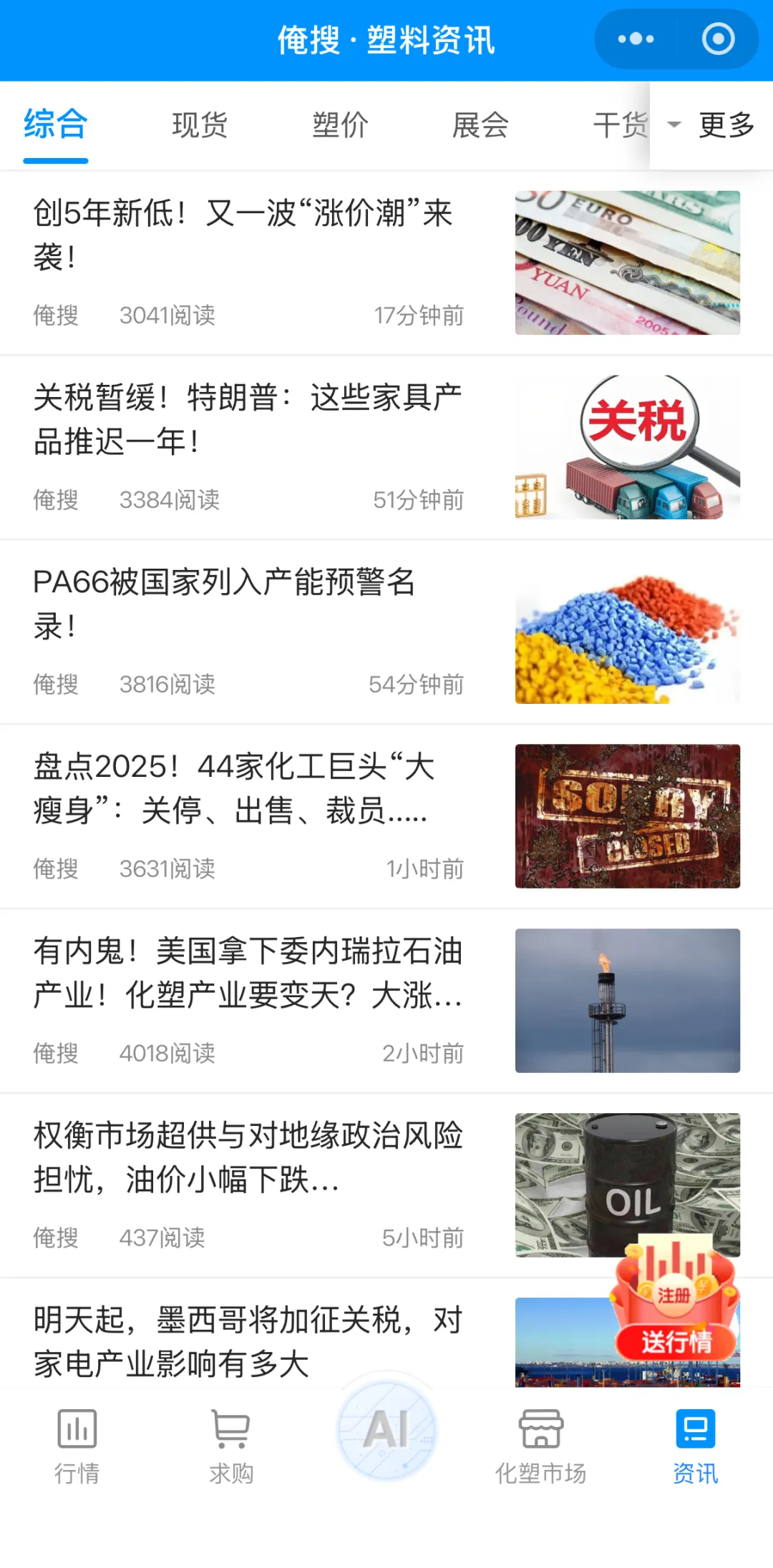
Task: Close the mini program via circle icon
Action: [x=718, y=39]
